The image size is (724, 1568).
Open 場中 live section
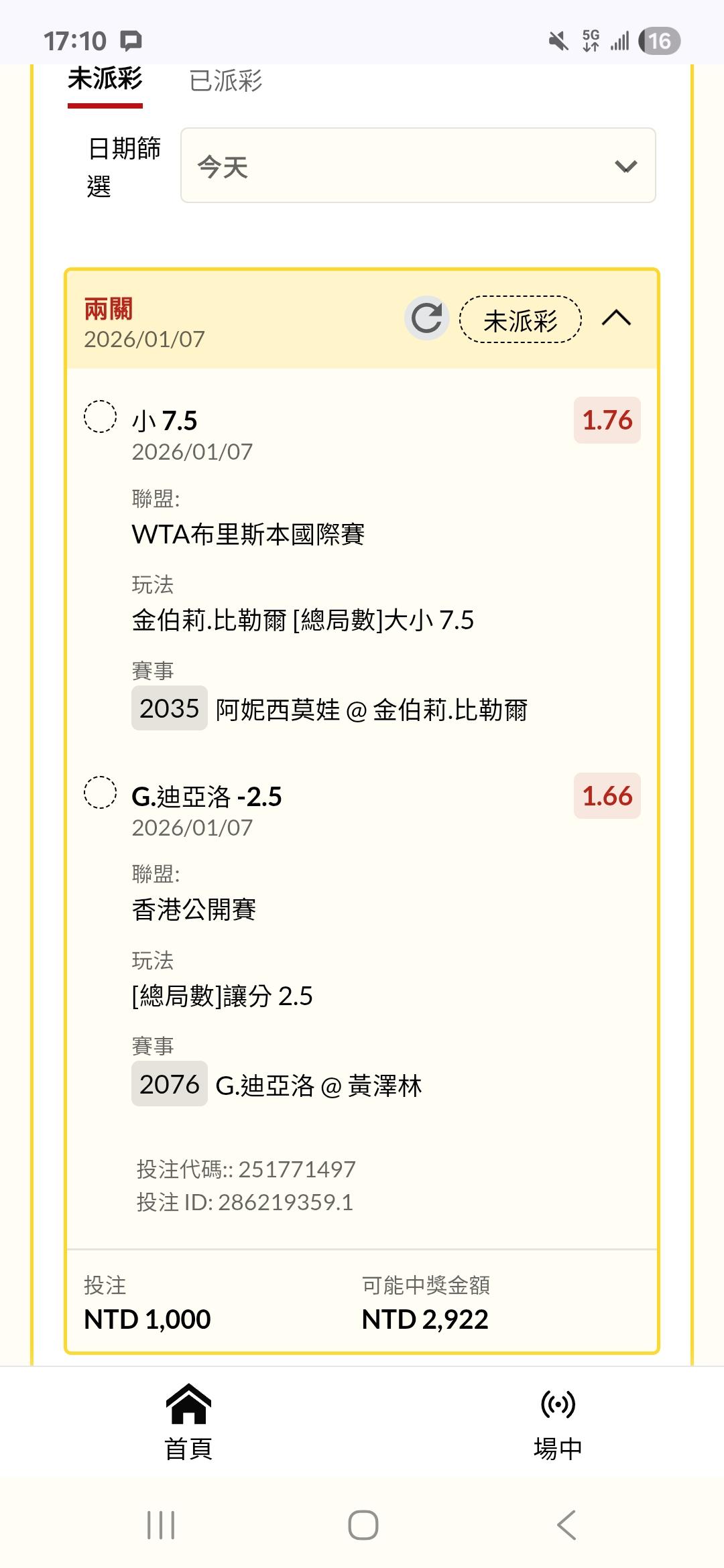click(x=558, y=1422)
